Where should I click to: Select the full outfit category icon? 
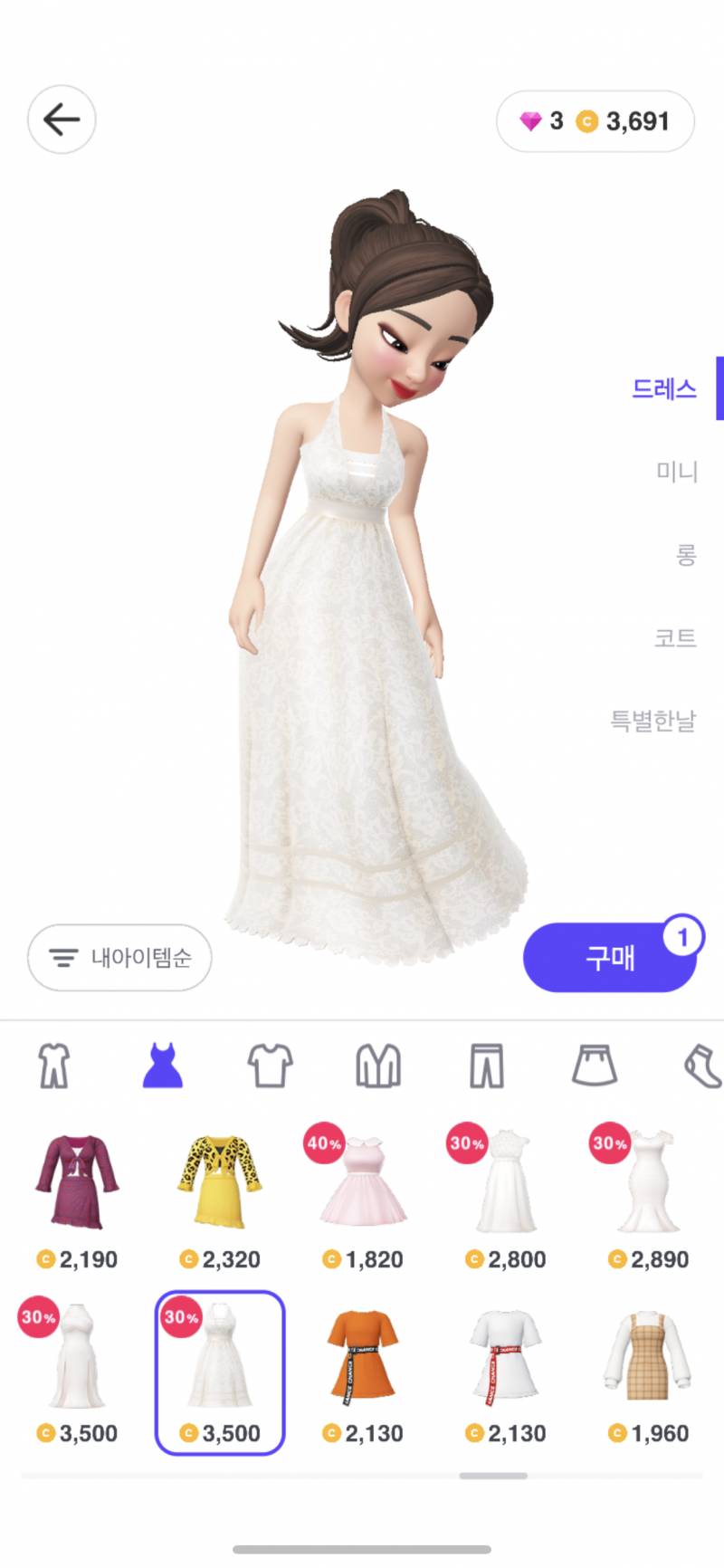coord(54,1066)
